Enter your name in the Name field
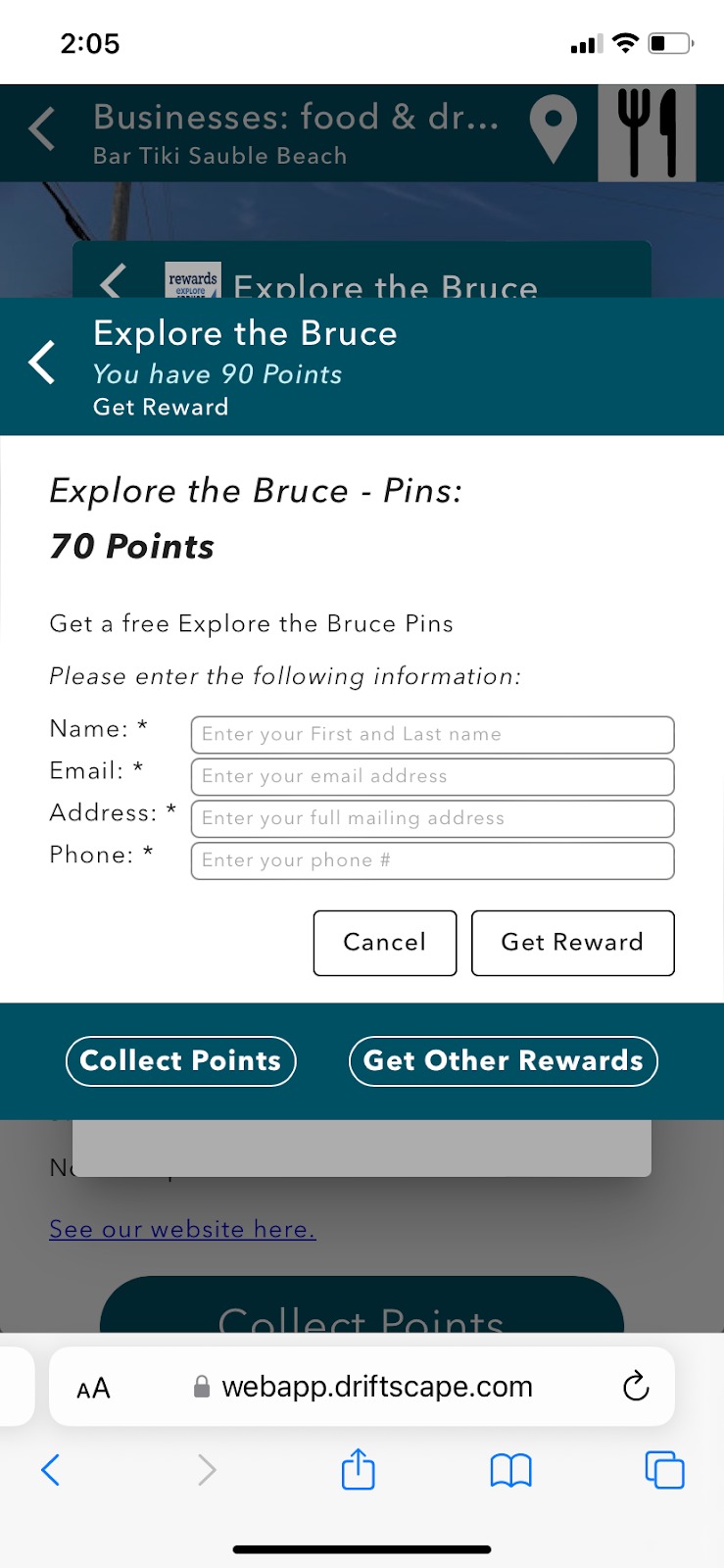 coord(432,735)
